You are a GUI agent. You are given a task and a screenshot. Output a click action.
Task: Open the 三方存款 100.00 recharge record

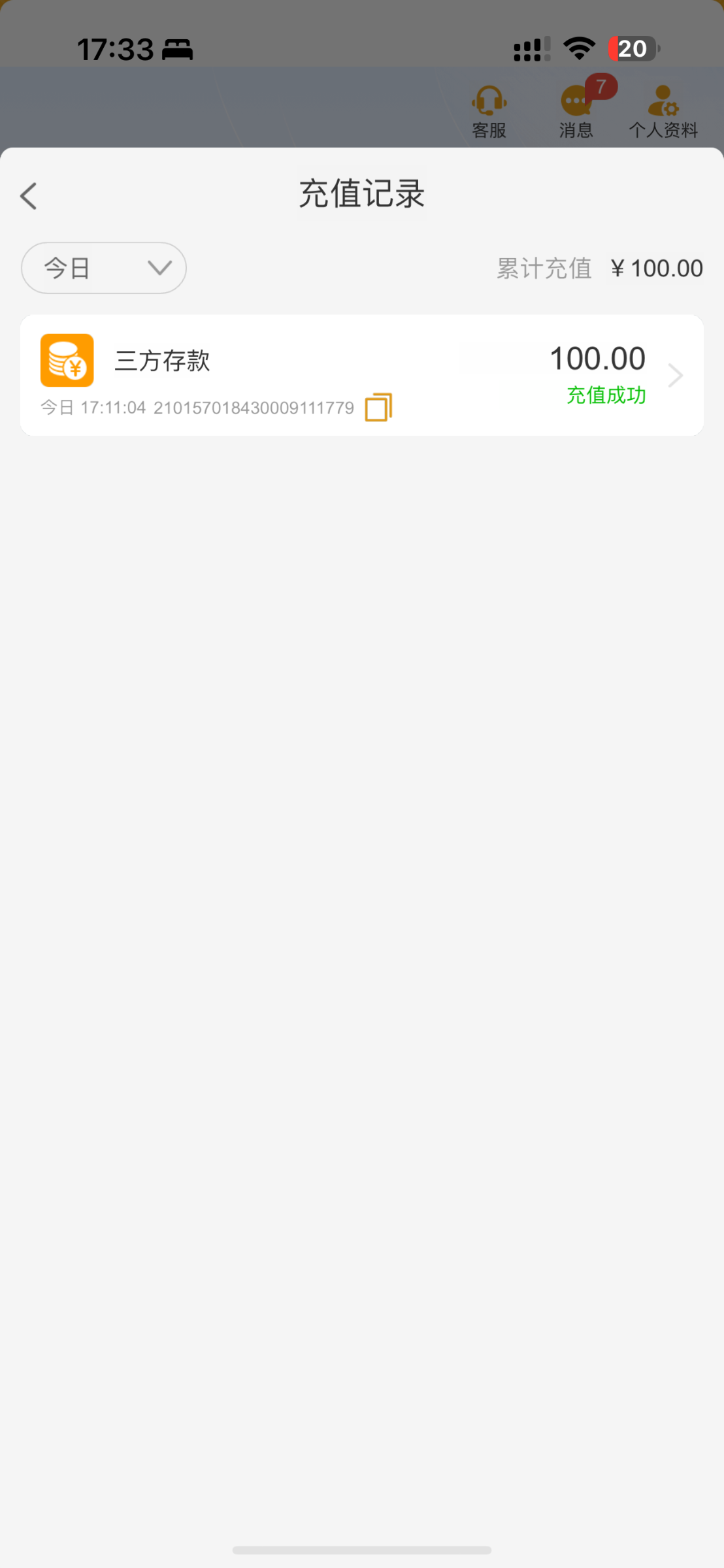coord(362,375)
